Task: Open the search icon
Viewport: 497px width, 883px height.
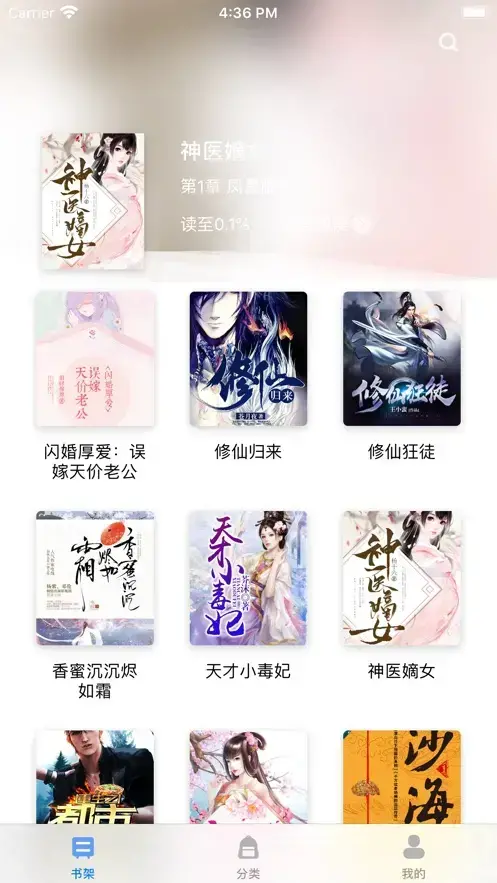Action: [x=448, y=42]
